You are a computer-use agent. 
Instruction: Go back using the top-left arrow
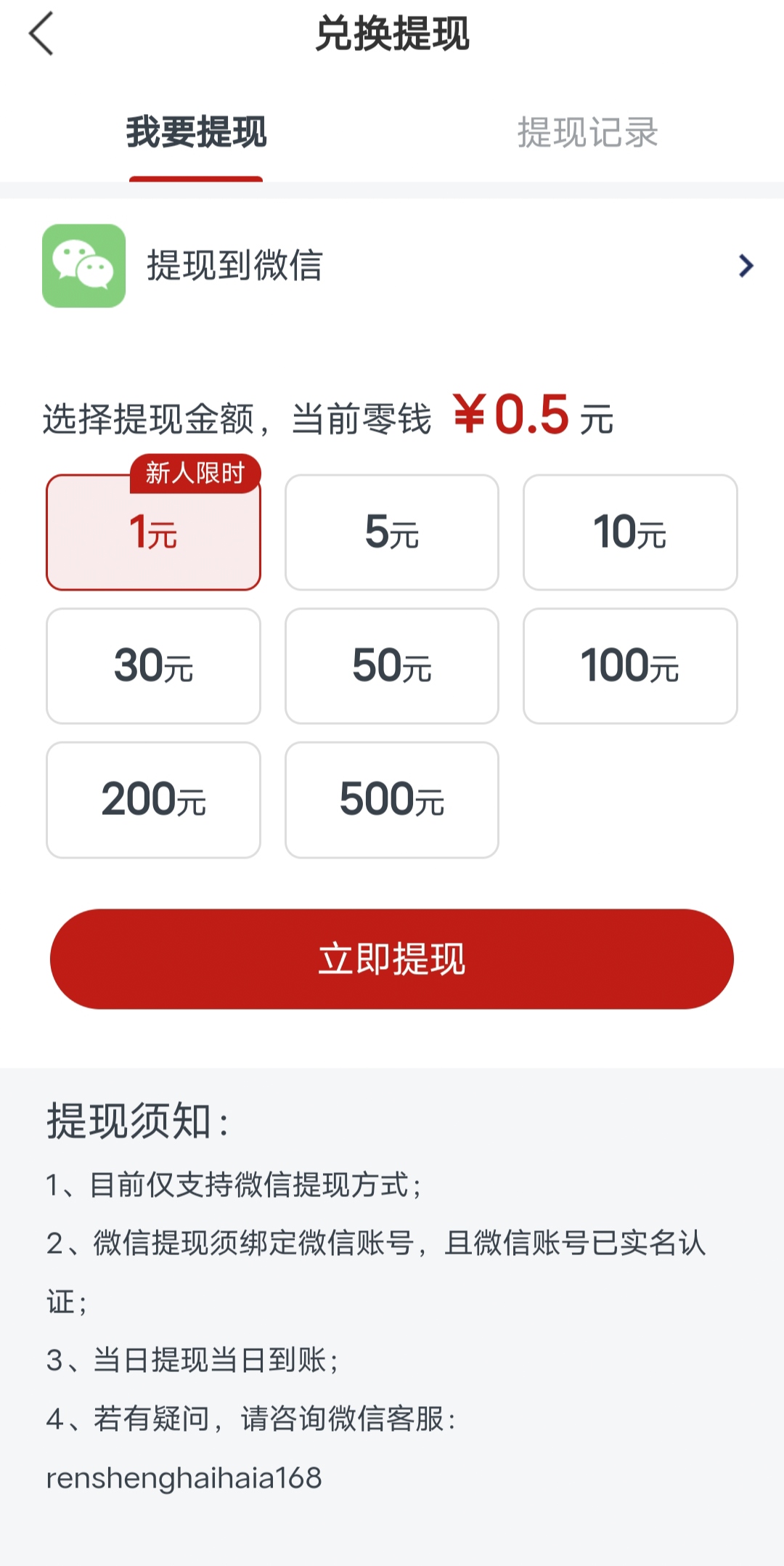click(41, 33)
